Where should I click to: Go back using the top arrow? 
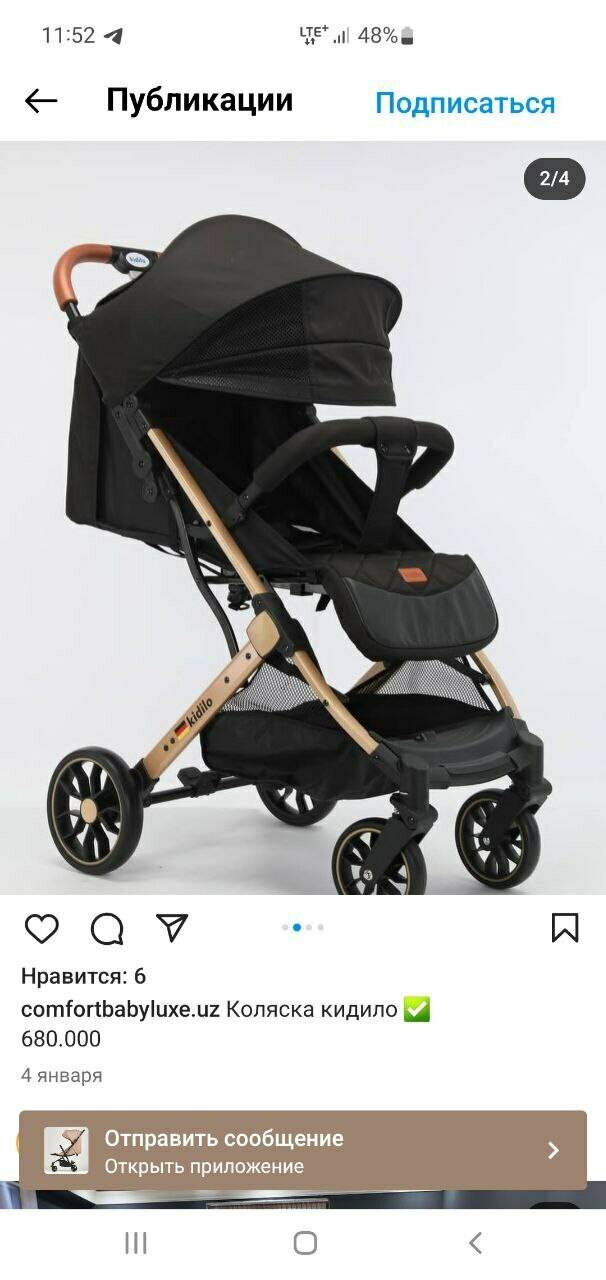point(41,100)
